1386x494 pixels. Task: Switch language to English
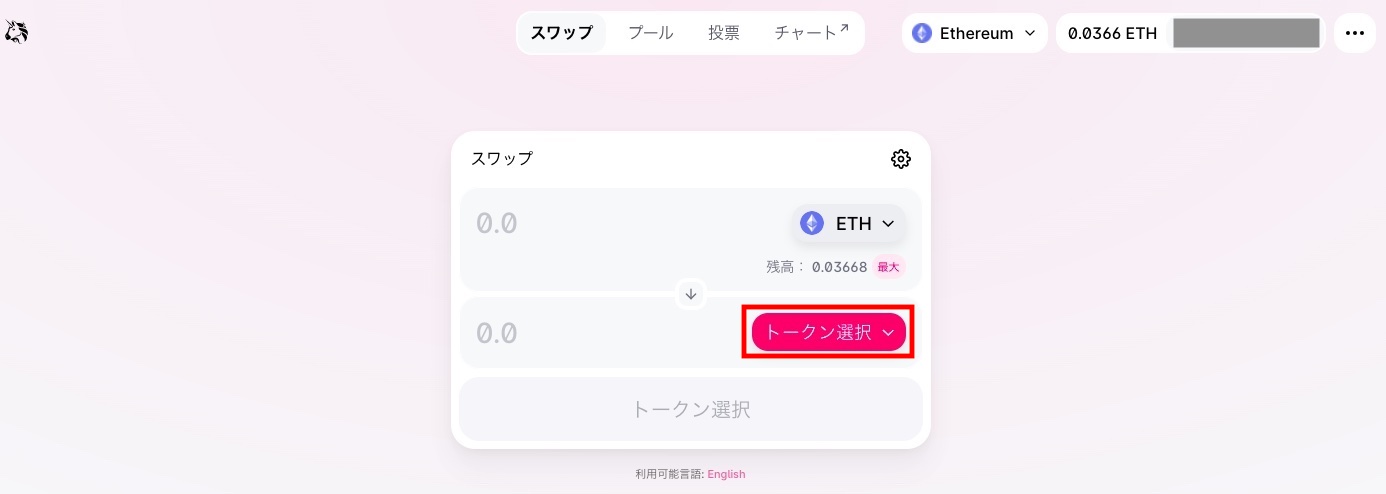pyautogui.click(x=726, y=474)
